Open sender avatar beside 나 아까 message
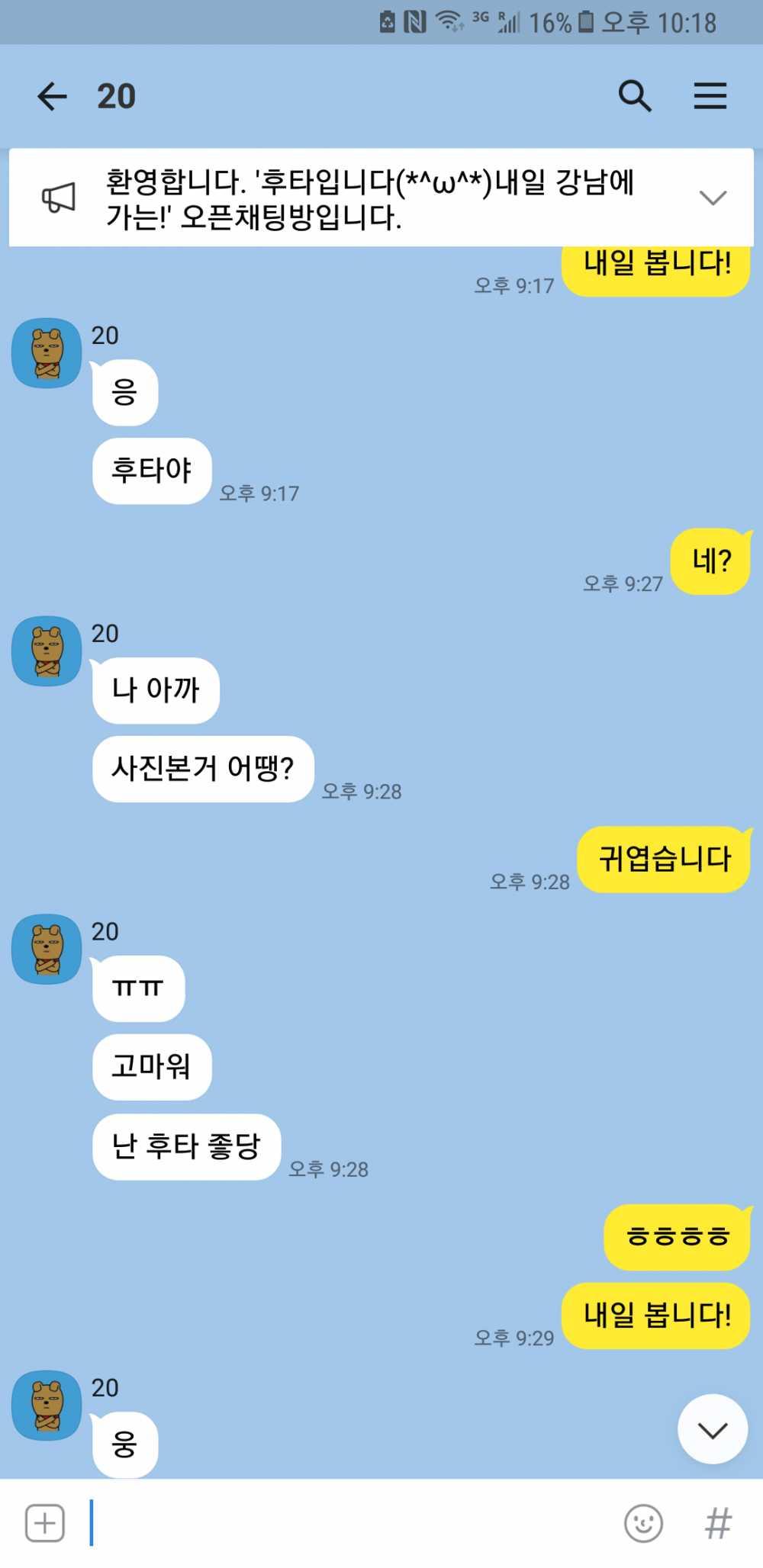This screenshot has height=1568, width=763. click(47, 651)
